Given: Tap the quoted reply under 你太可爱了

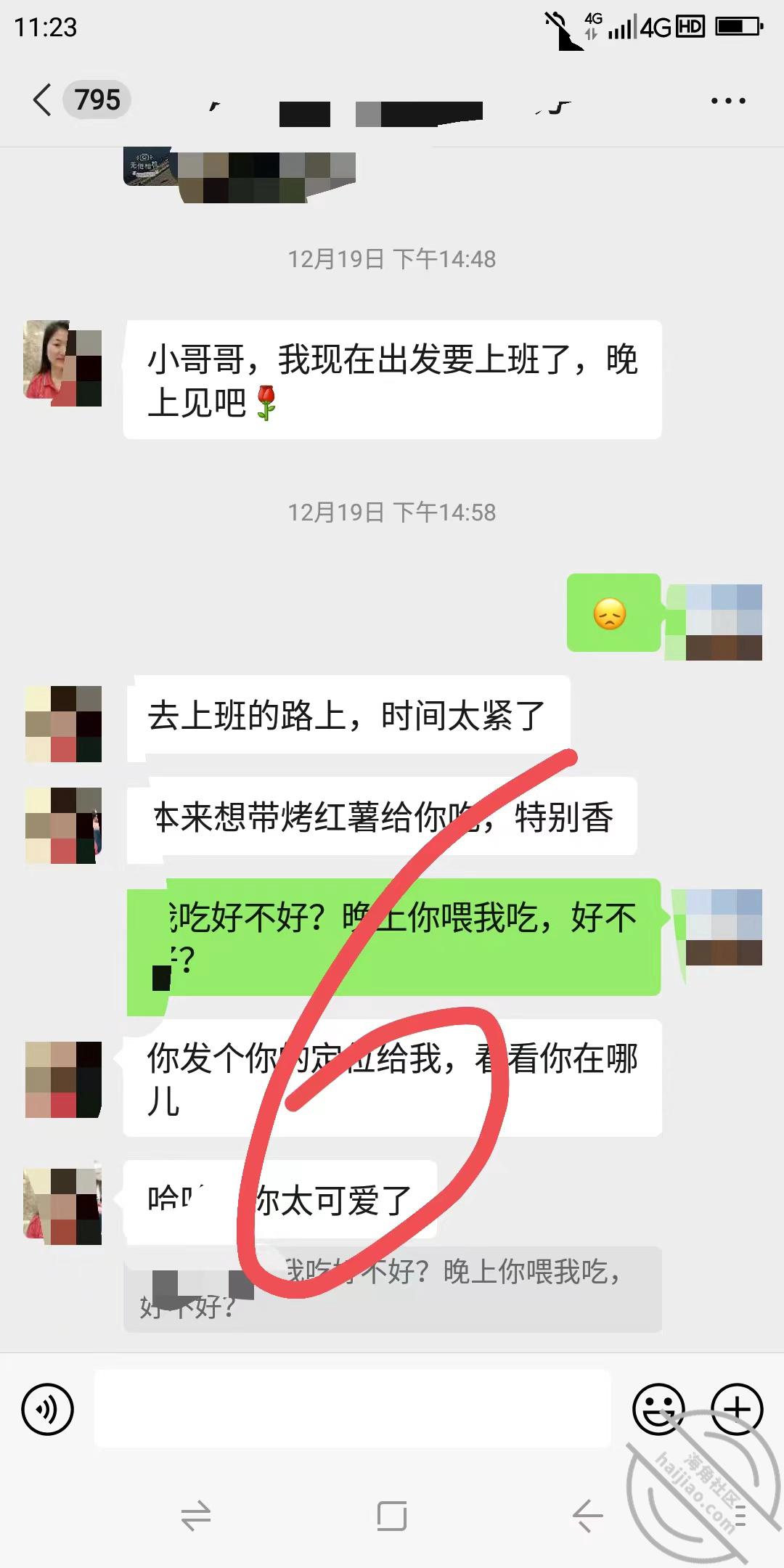Looking at the screenshot, I should [x=392, y=1290].
